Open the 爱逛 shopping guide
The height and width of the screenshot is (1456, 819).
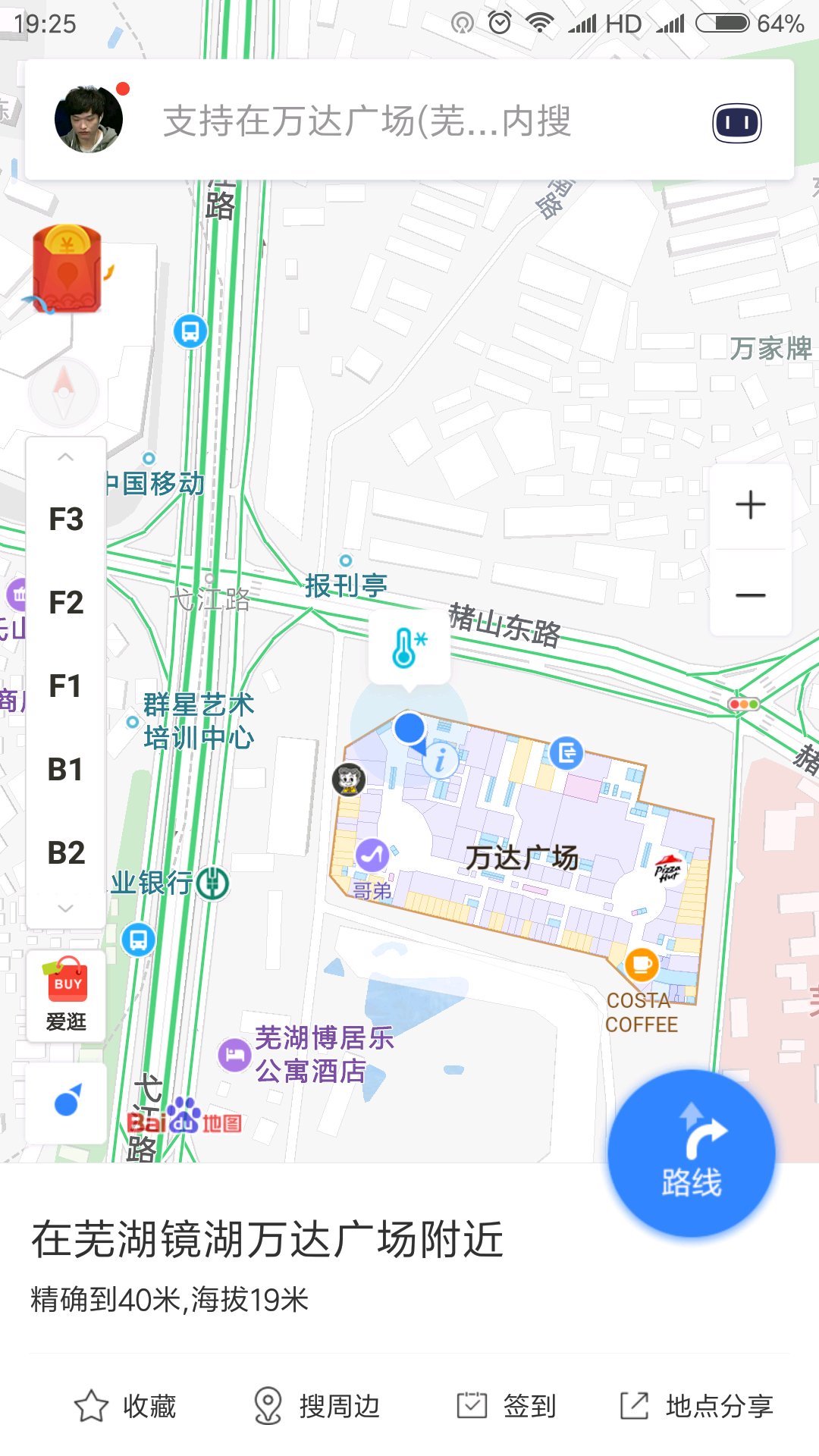(67, 996)
